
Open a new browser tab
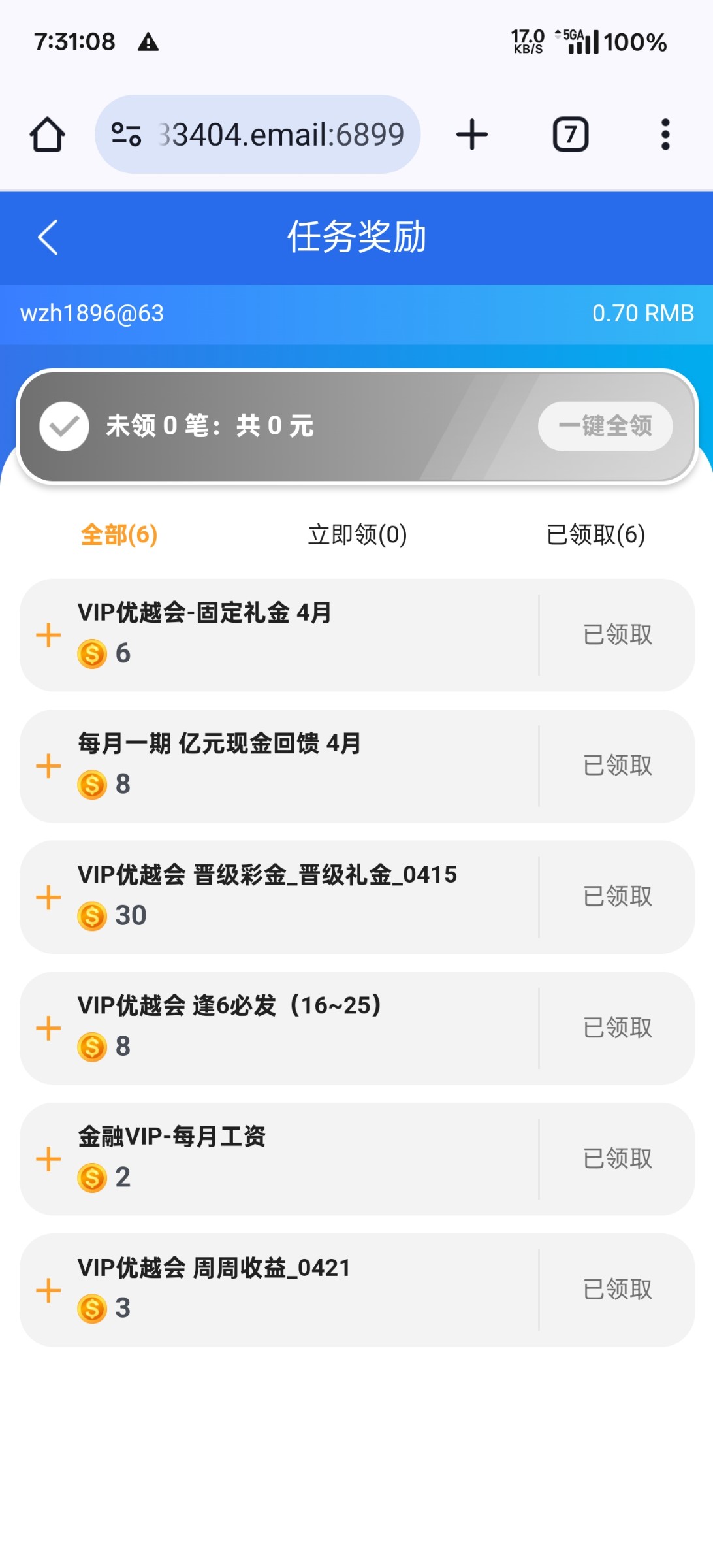472,135
